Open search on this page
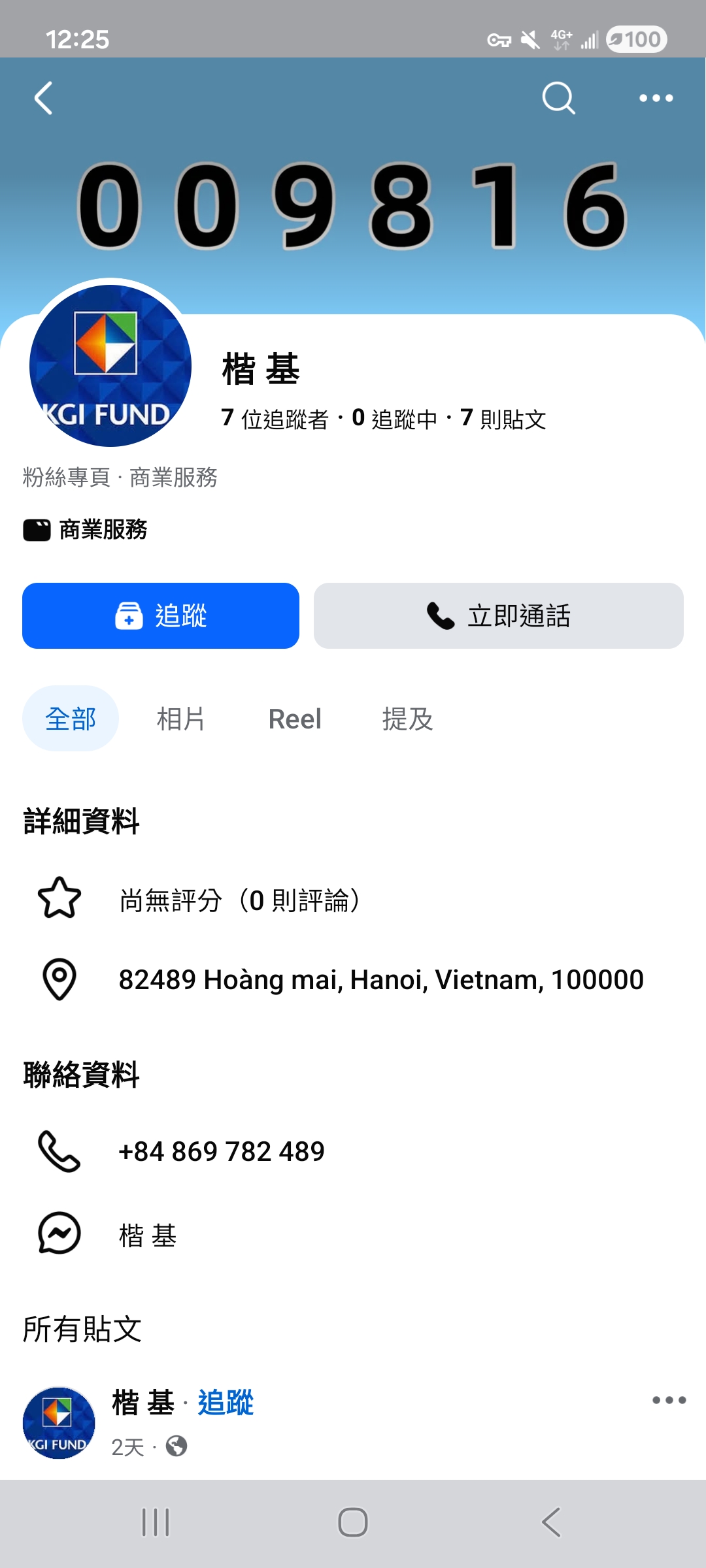The image size is (706, 1568). point(558,99)
